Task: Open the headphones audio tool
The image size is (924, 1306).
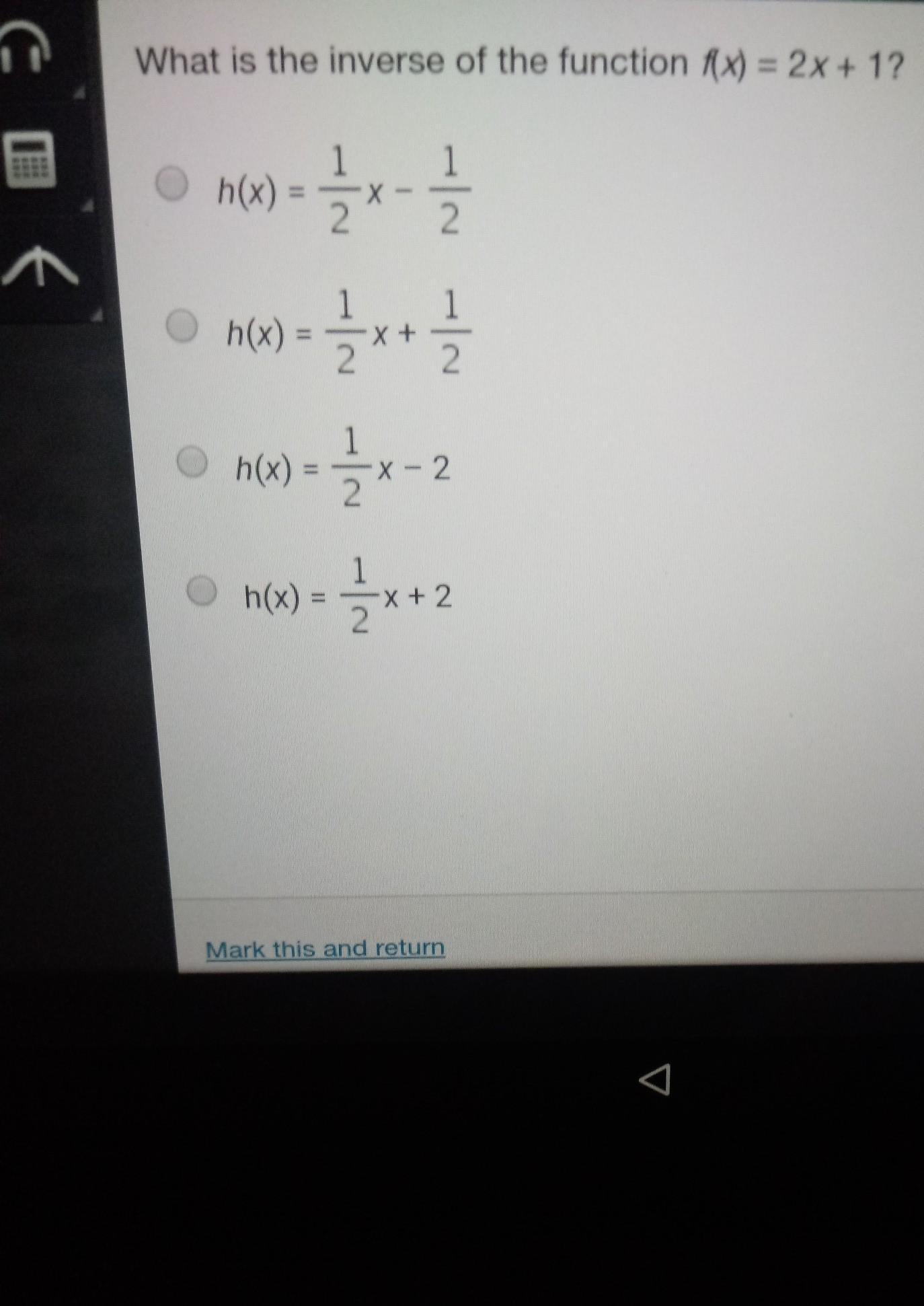Action: [24, 44]
